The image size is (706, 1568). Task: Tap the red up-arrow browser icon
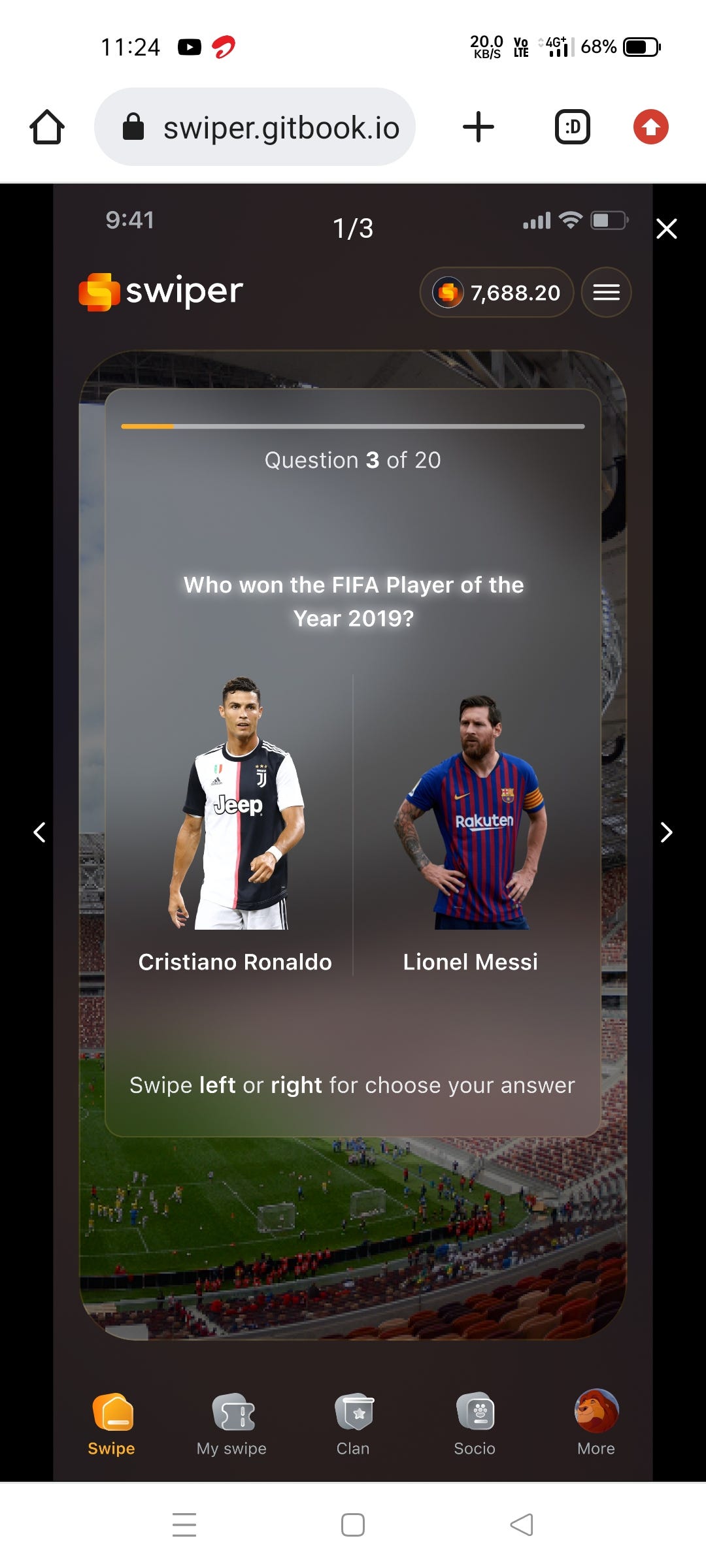(651, 127)
